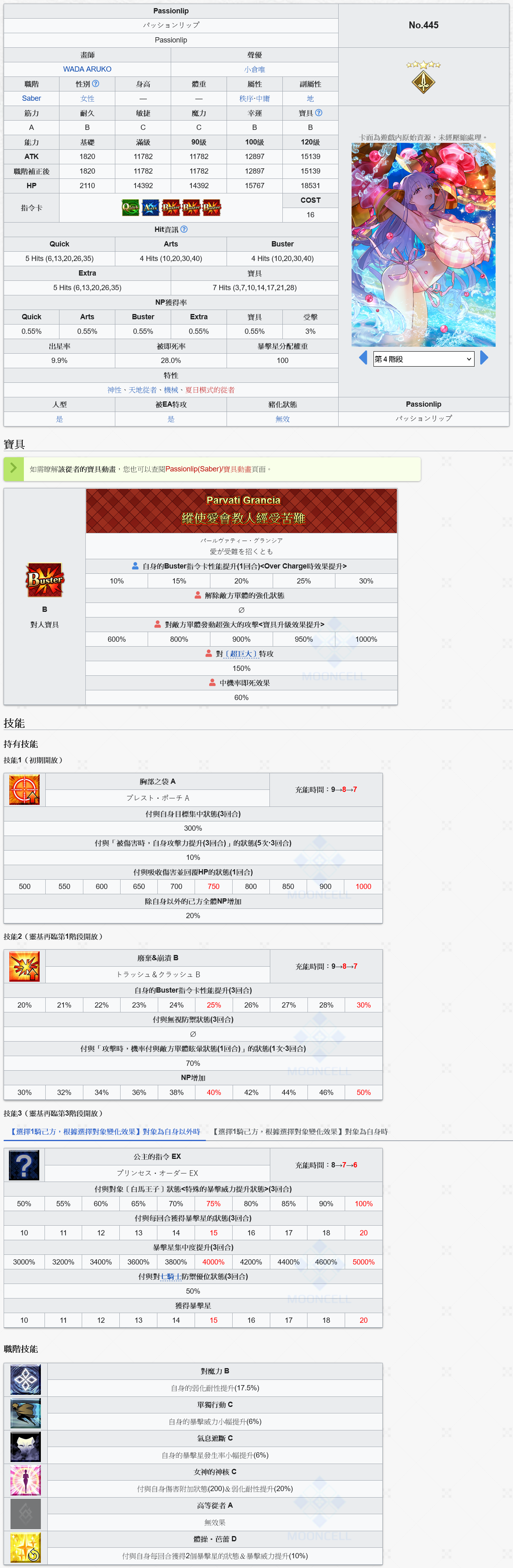
Task: Show previous card art with left arrow
Action: click(x=362, y=358)
